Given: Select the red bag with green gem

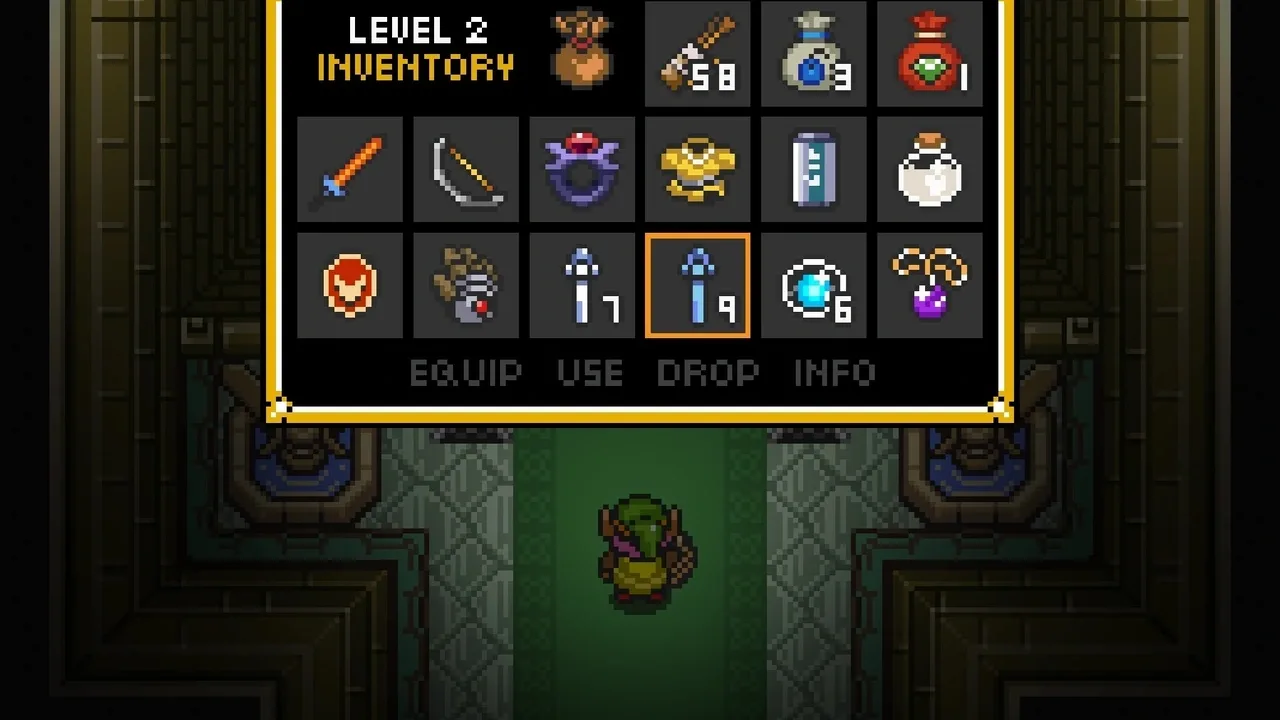Looking at the screenshot, I should (x=930, y=54).
